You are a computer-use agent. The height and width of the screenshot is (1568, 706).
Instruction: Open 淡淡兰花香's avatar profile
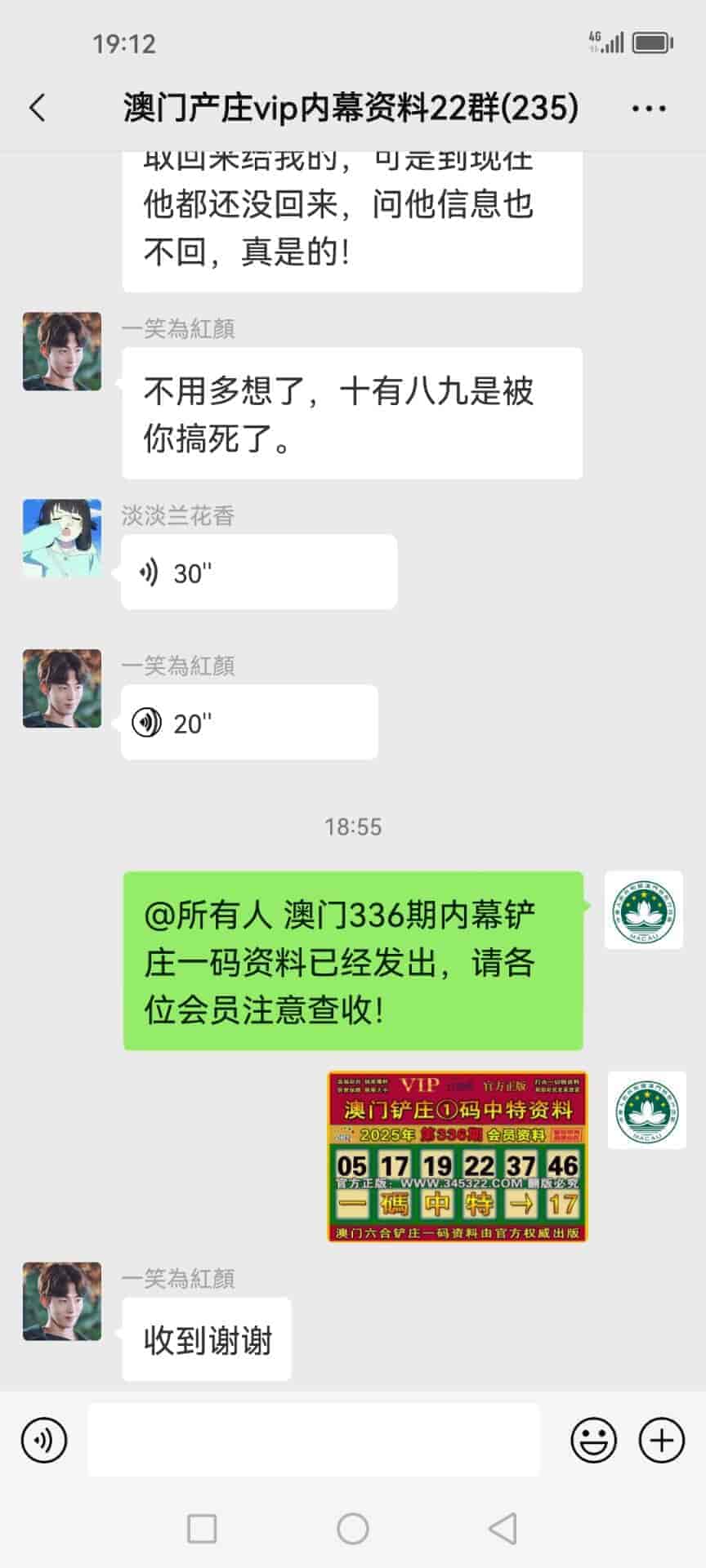[62, 539]
